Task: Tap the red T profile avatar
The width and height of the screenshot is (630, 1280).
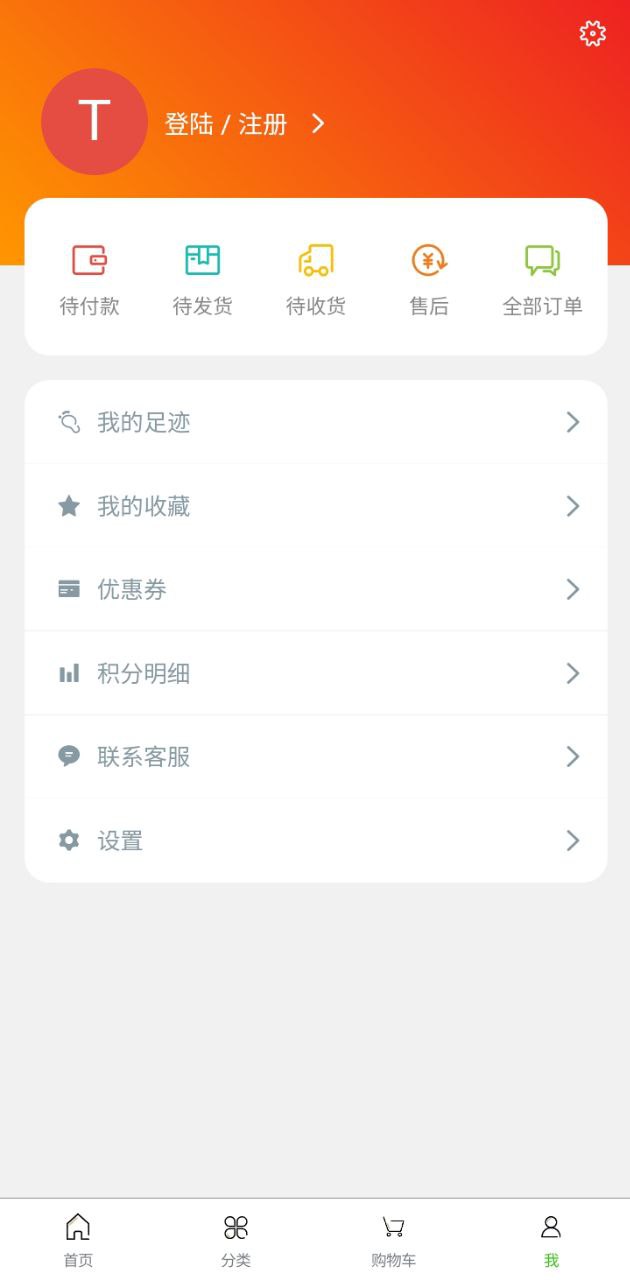Action: (x=94, y=122)
